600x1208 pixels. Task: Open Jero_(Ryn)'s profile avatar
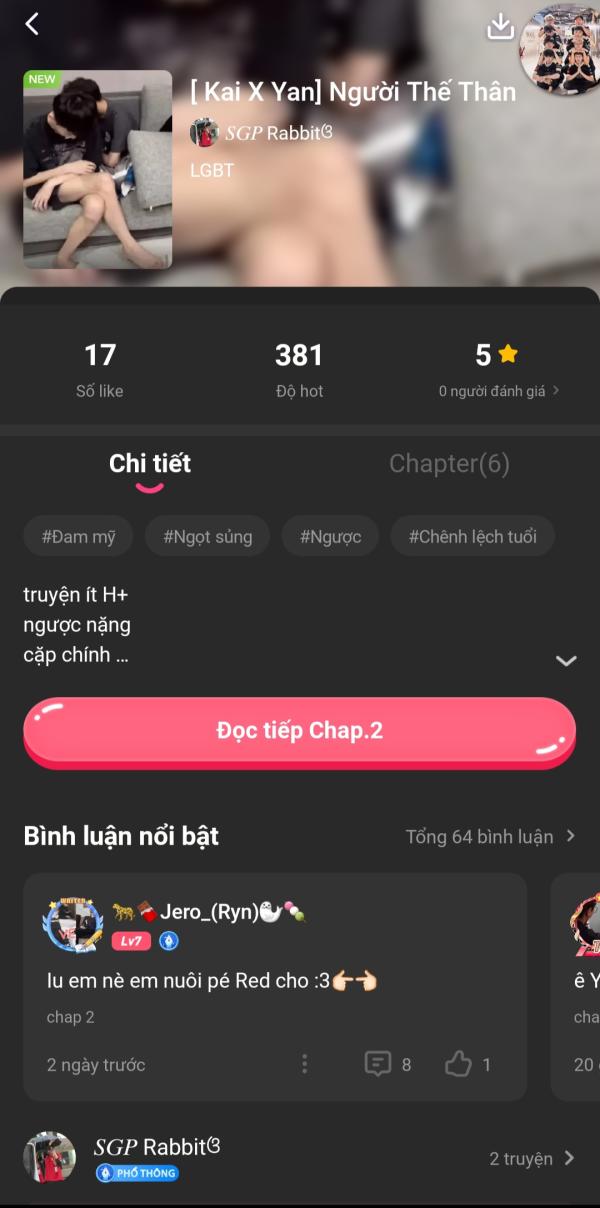click(73, 925)
